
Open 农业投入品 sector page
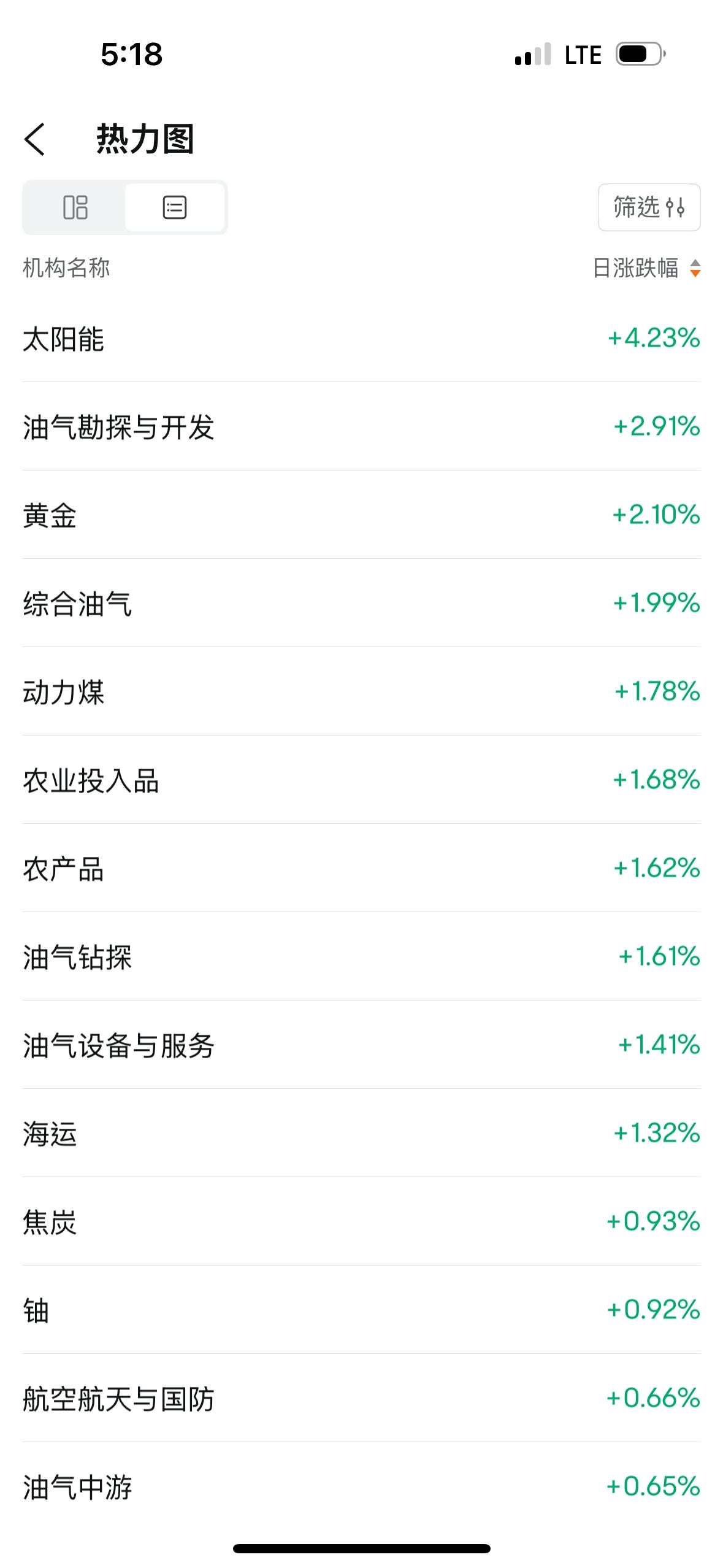coord(362,780)
